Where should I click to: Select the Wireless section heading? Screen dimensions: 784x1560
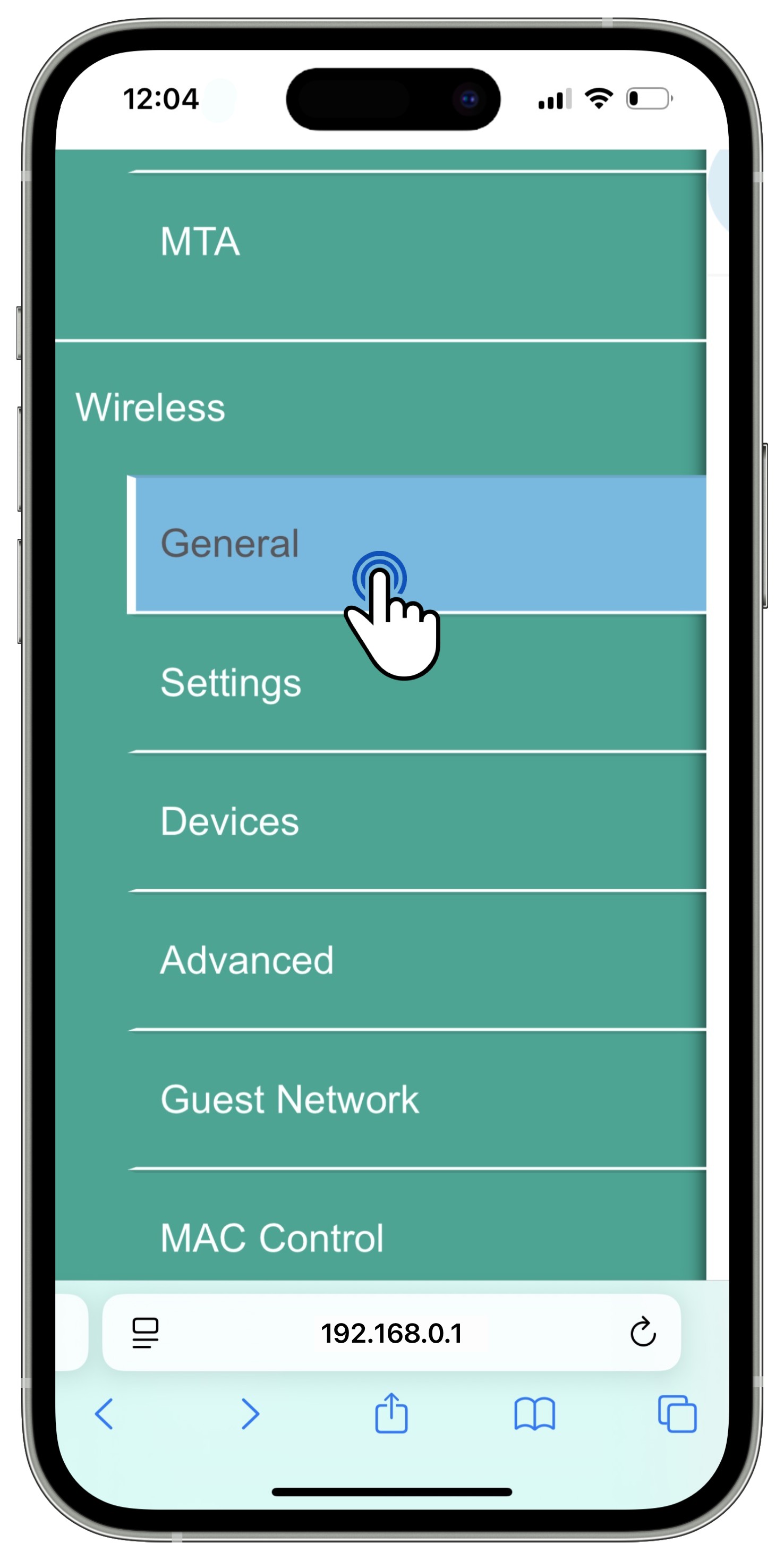pyautogui.click(x=150, y=407)
